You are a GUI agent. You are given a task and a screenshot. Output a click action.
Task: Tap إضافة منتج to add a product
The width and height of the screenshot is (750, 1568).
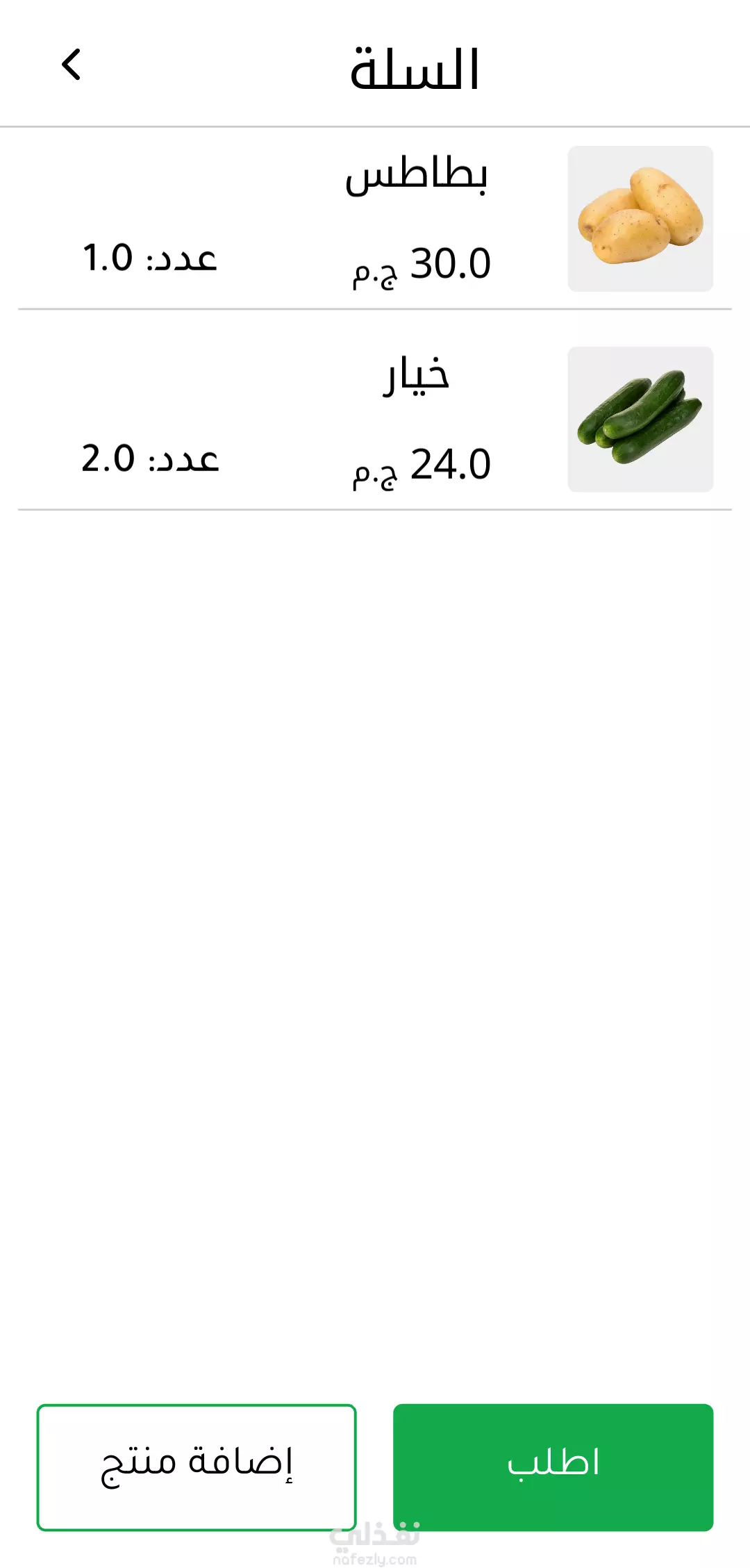(197, 1467)
